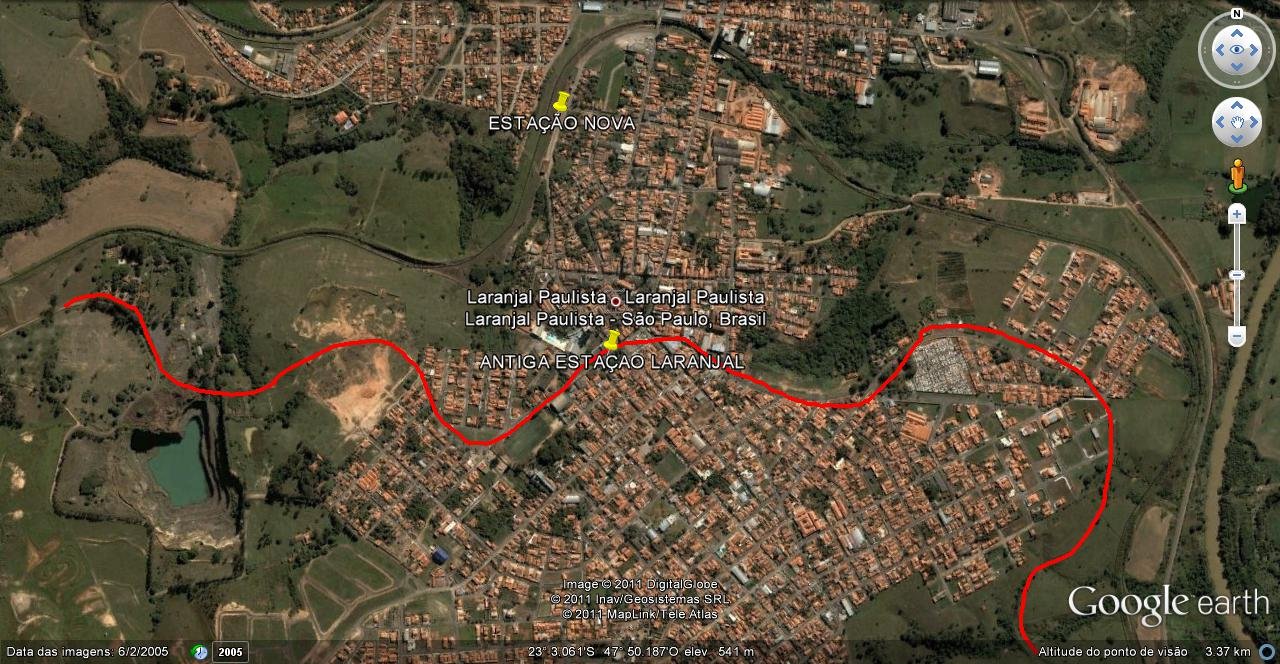Rotate the view left with the look joystick
Screen dimensions: 1280x664
pyautogui.click(x=1217, y=49)
